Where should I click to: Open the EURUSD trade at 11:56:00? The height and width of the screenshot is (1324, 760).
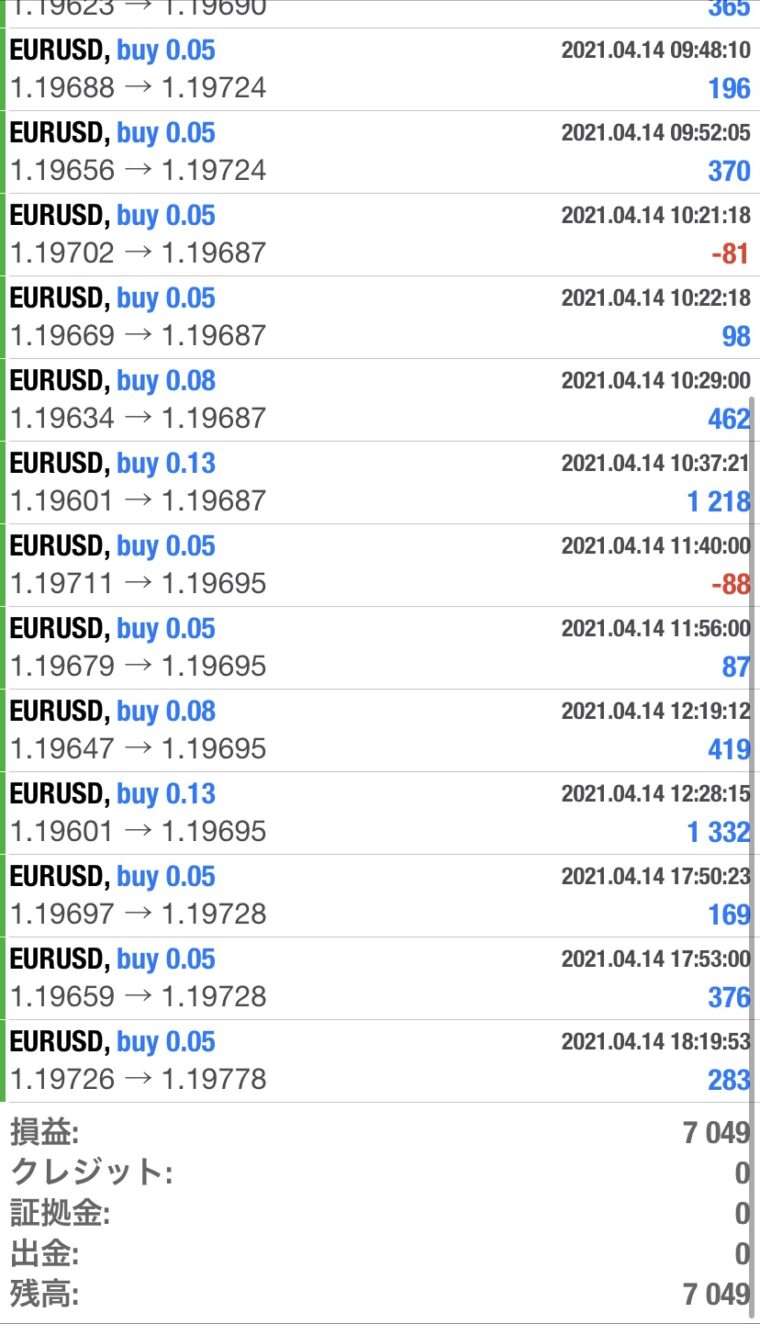tap(380, 648)
